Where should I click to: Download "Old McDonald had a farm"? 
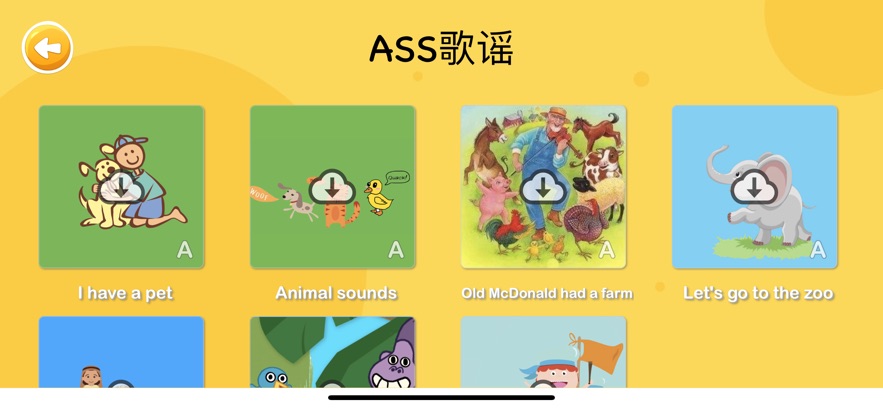543,188
